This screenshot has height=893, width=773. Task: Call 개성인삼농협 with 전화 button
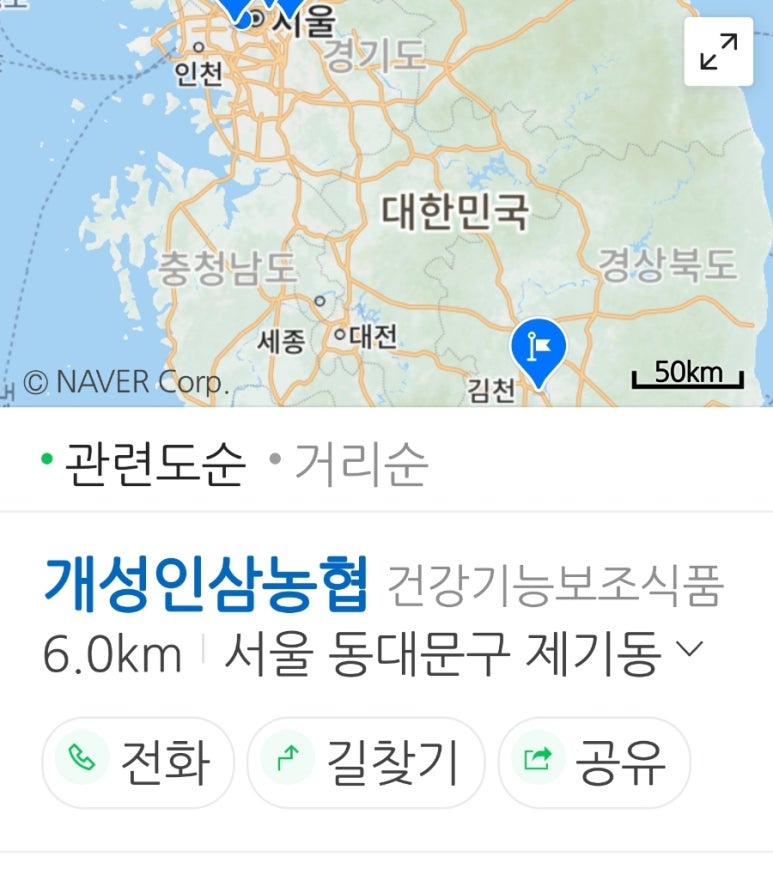click(x=138, y=762)
